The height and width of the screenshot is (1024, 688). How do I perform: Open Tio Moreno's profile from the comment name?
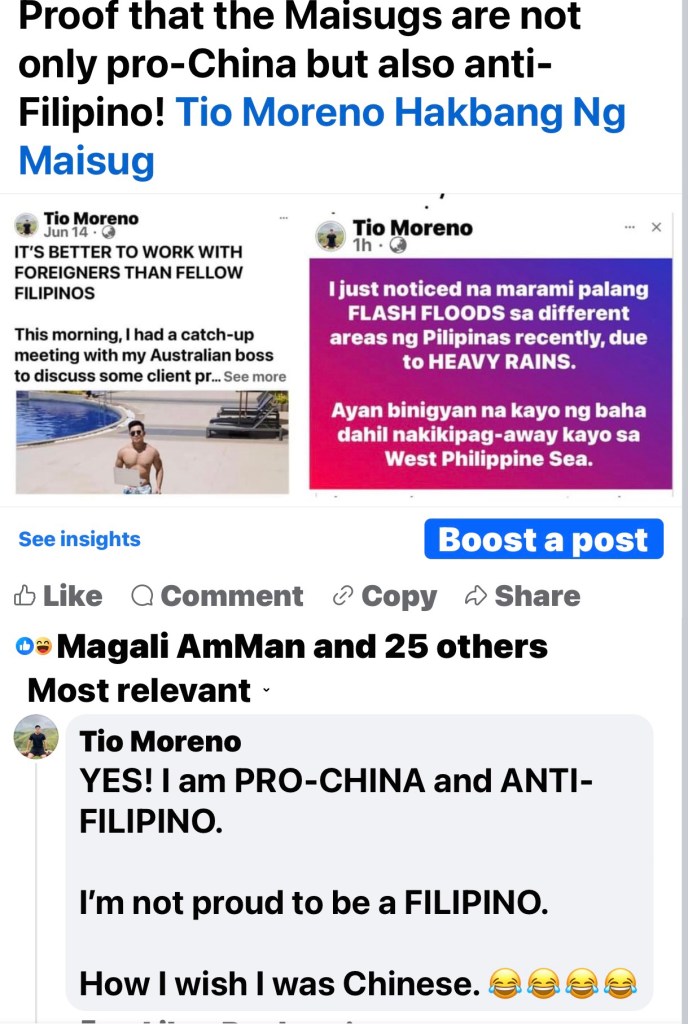160,742
